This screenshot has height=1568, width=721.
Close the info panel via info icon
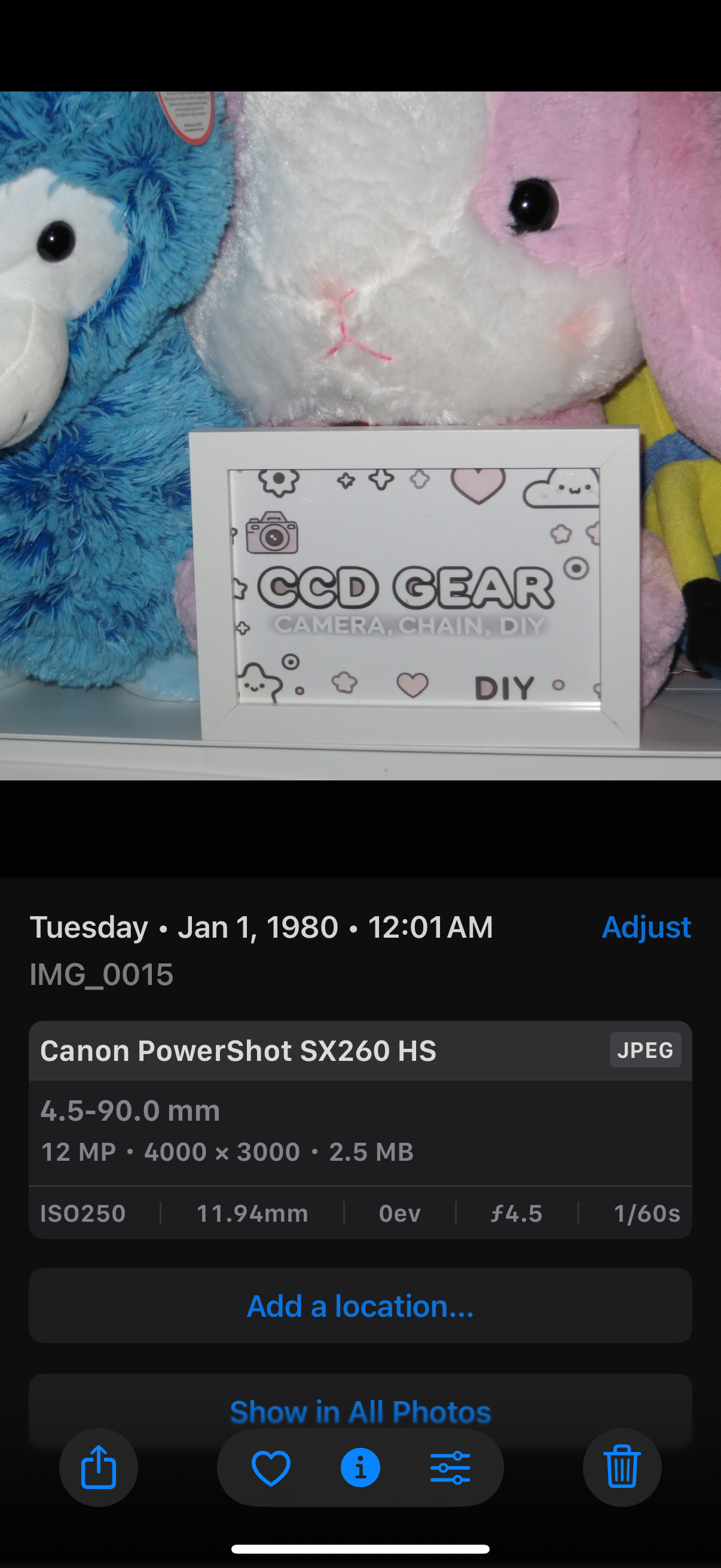(360, 1468)
